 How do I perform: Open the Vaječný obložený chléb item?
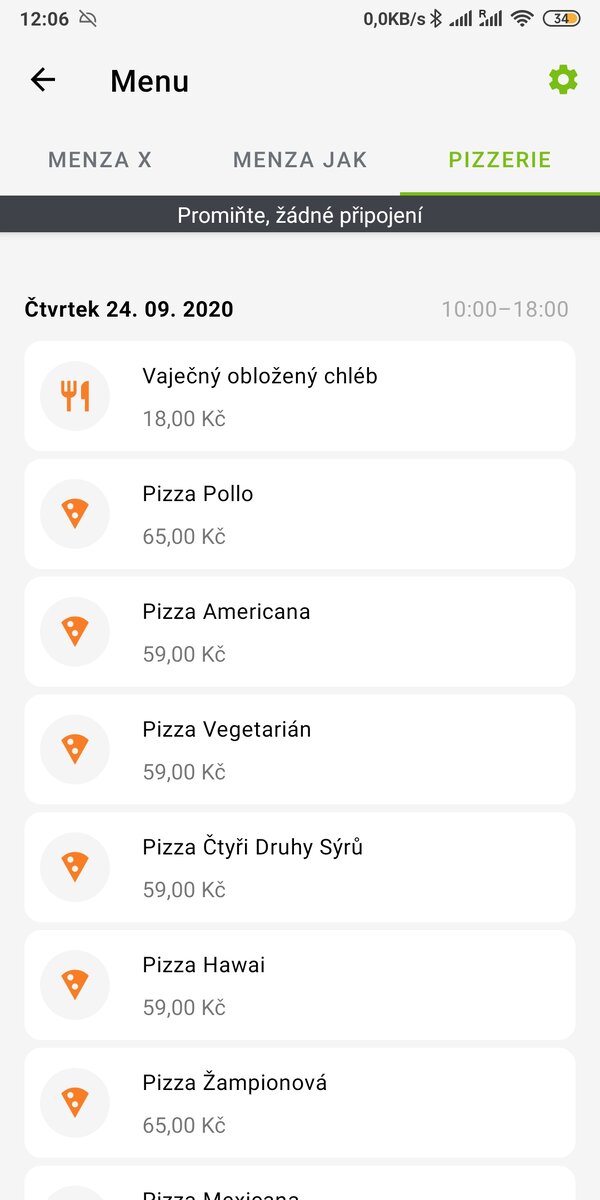300,396
